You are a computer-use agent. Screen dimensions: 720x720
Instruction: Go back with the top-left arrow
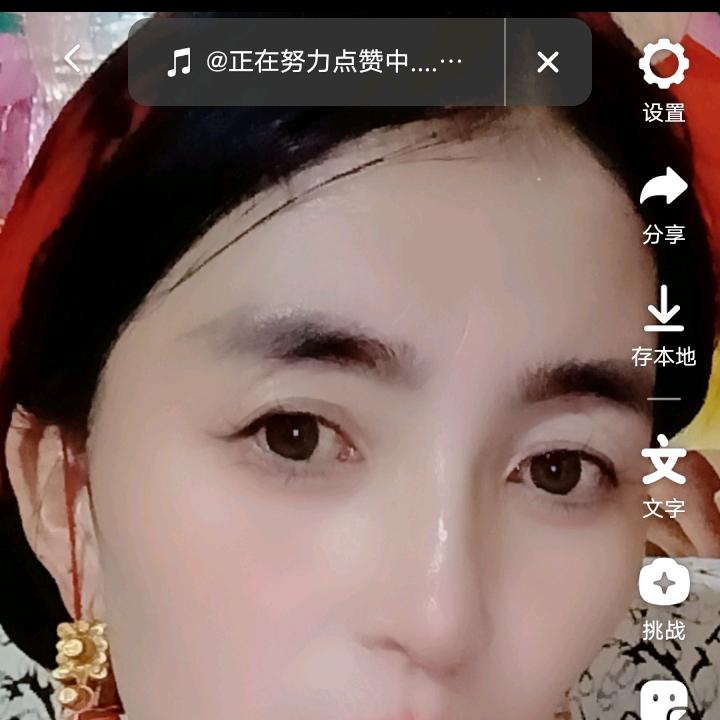[x=73, y=58]
